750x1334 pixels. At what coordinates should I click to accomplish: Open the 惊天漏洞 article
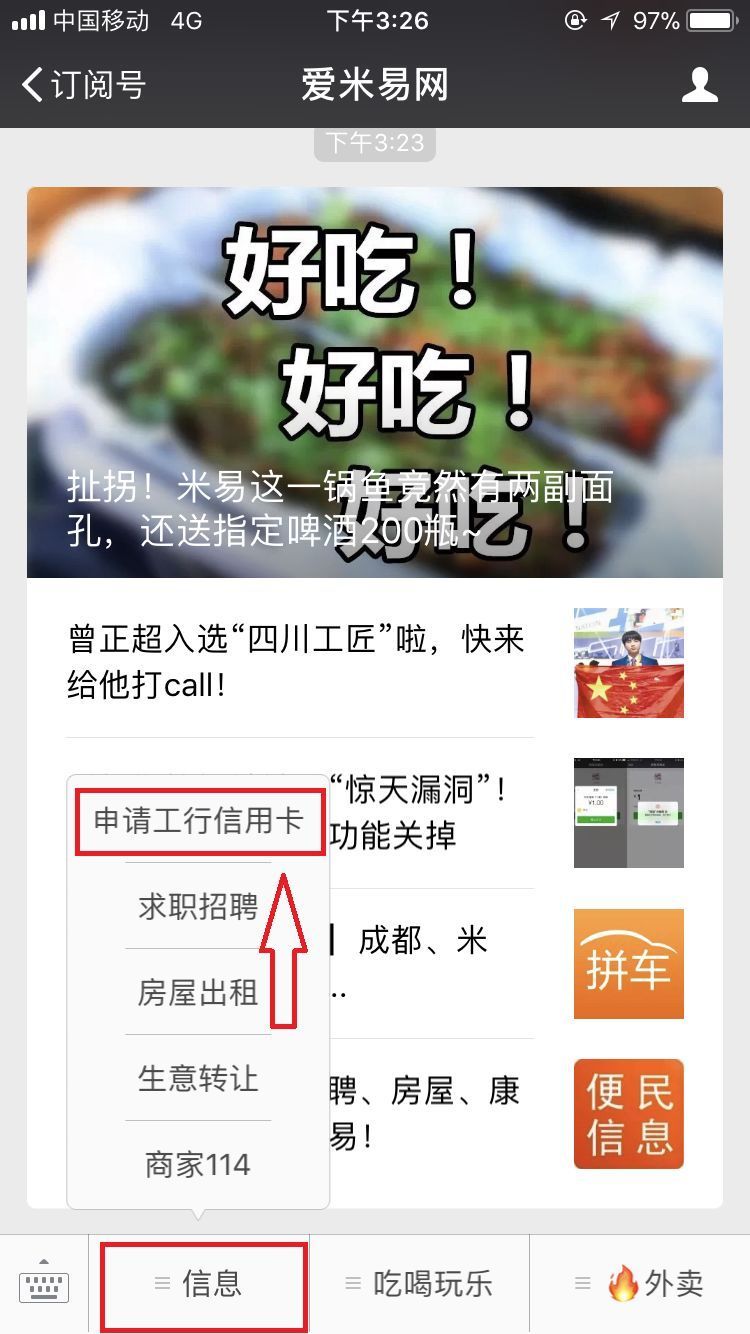coord(430,812)
